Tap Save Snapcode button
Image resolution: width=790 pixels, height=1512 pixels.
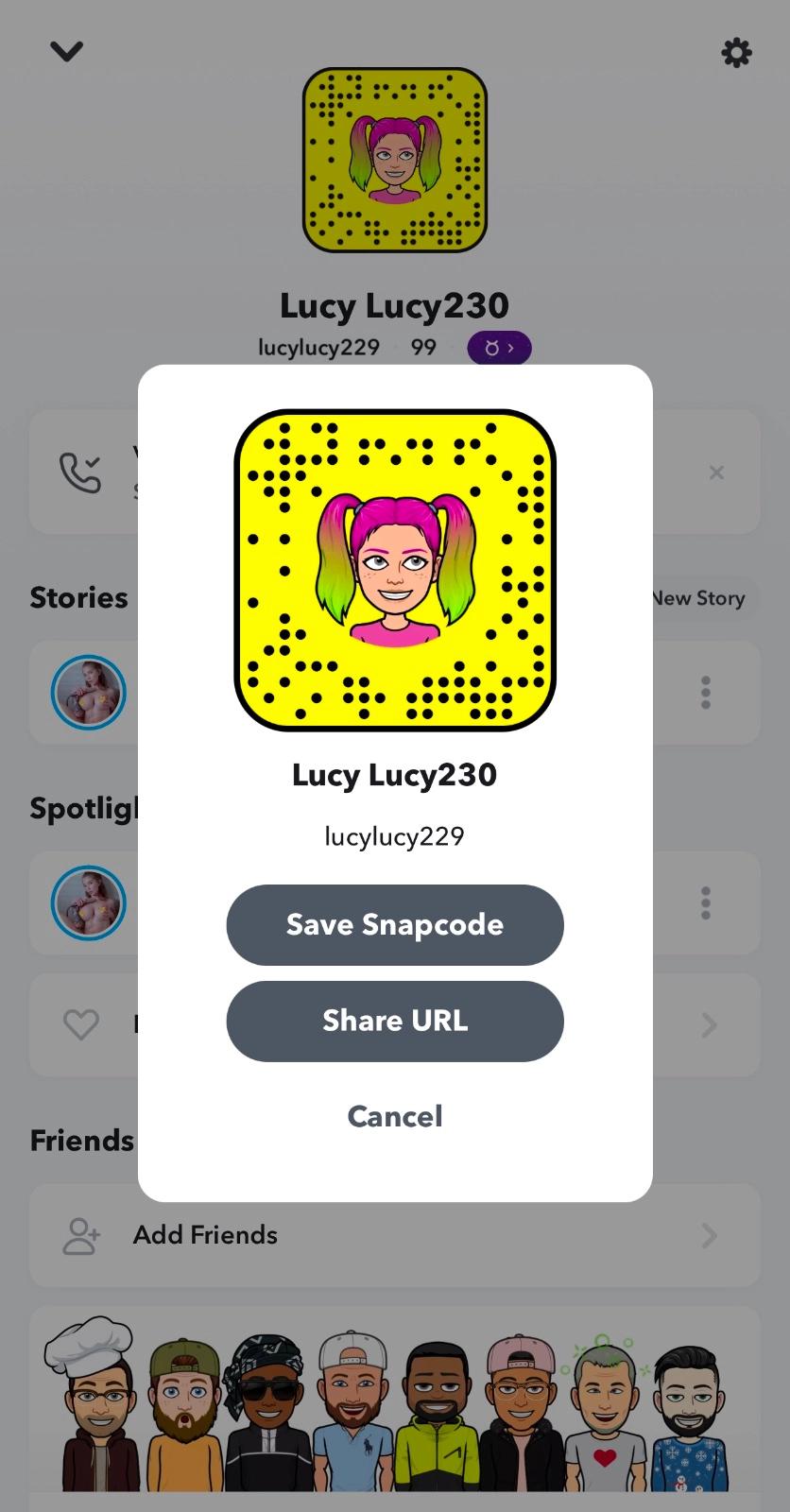(x=395, y=924)
